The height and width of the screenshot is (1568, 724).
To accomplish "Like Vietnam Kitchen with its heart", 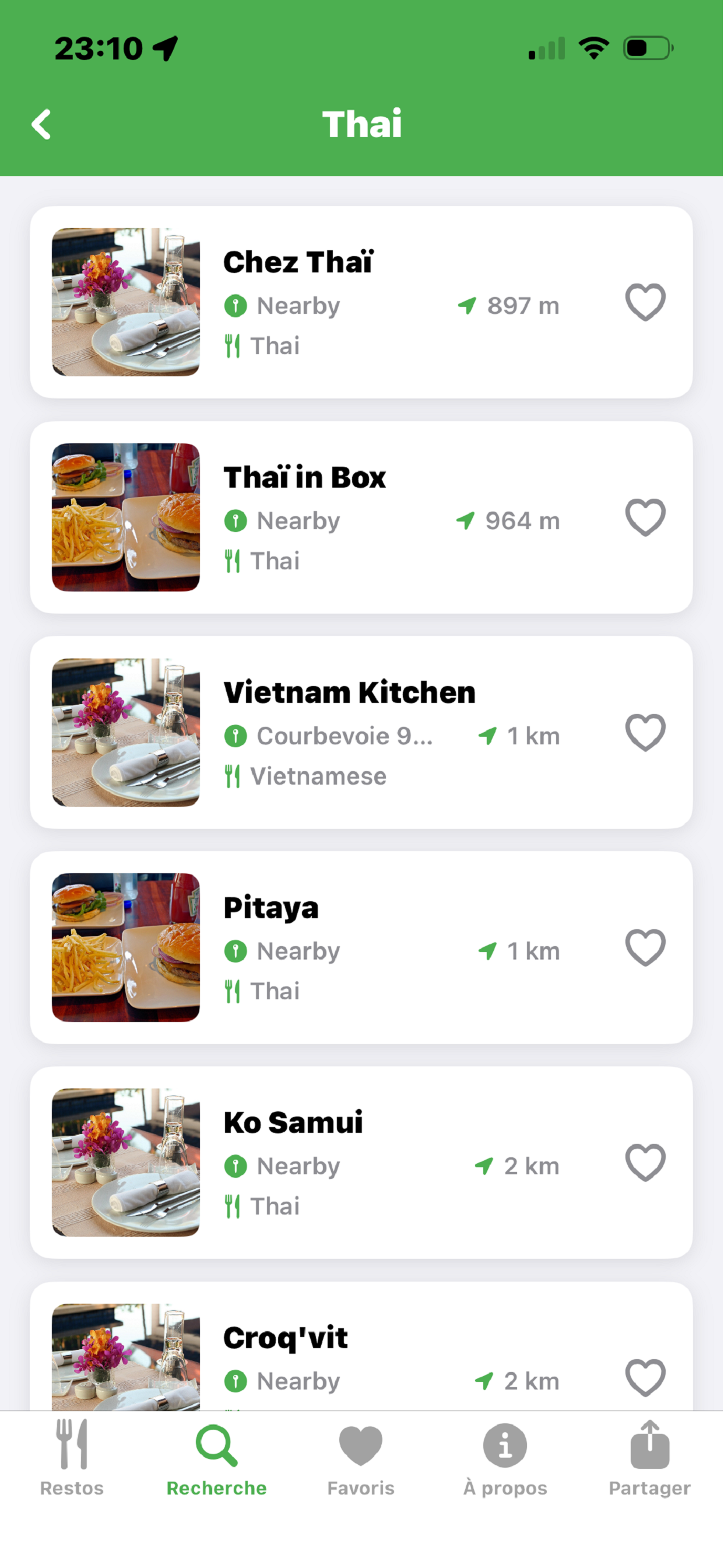I will pyautogui.click(x=645, y=733).
